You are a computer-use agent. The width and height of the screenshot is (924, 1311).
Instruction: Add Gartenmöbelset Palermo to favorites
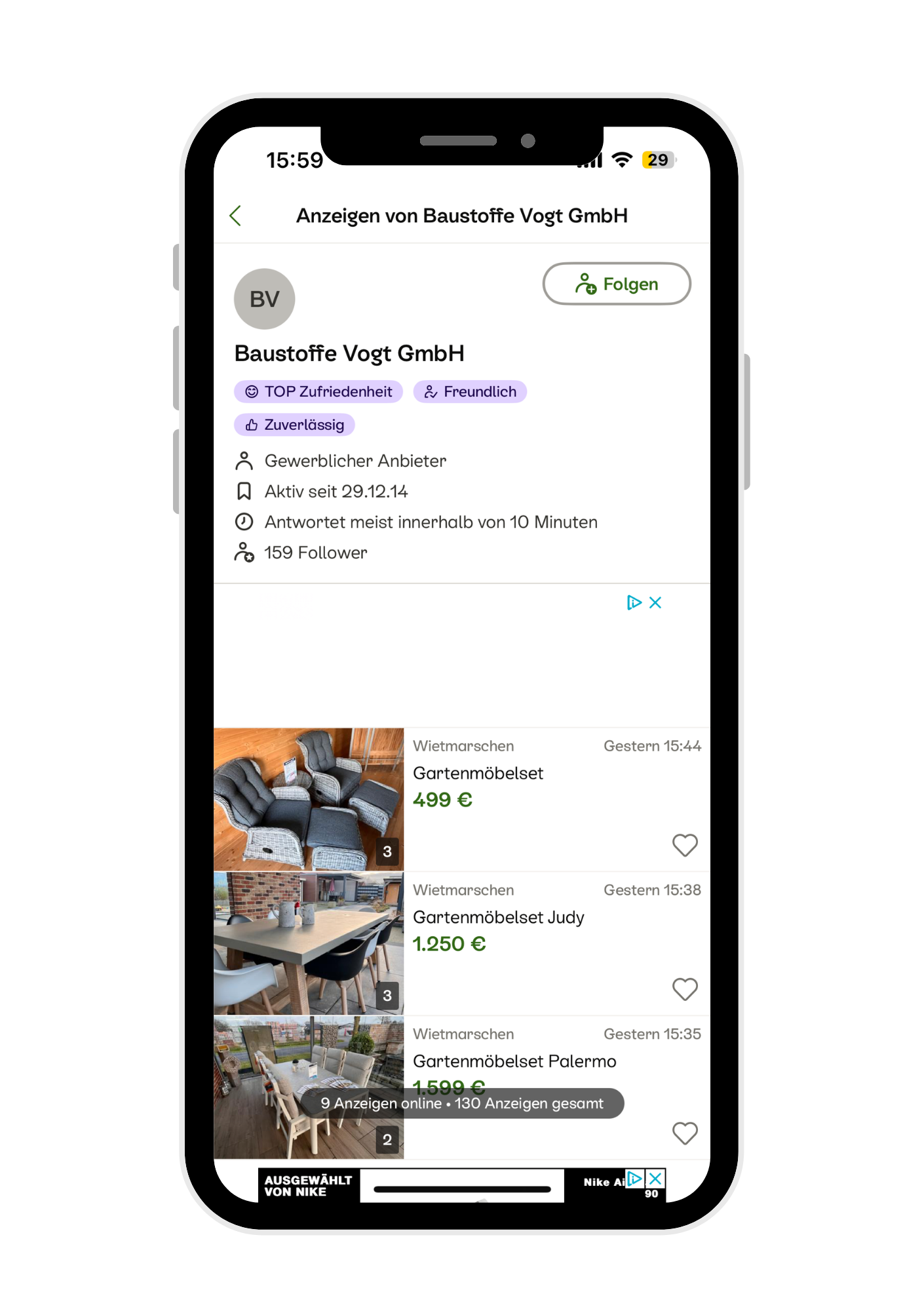tap(685, 1133)
